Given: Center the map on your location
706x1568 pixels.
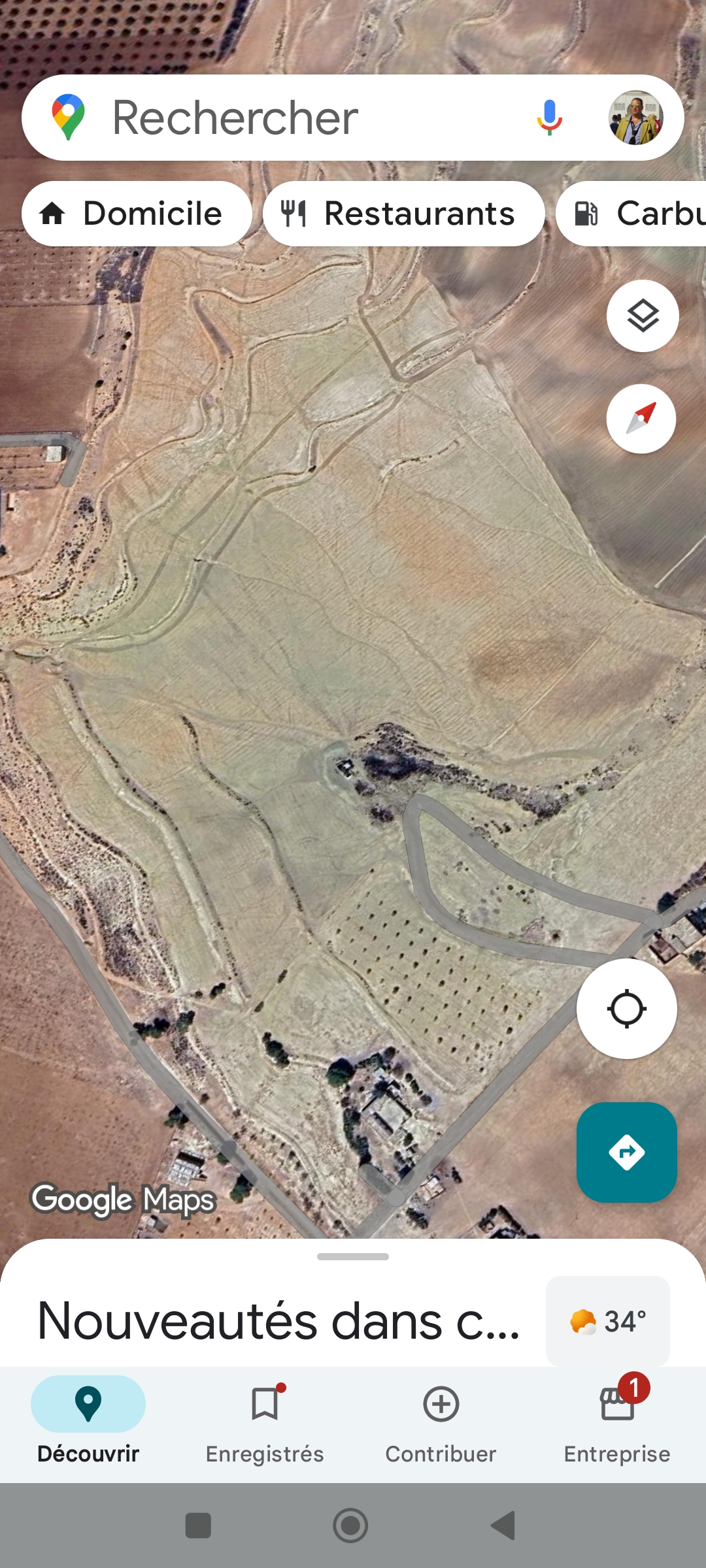Looking at the screenshot, I should point(626,1009).
